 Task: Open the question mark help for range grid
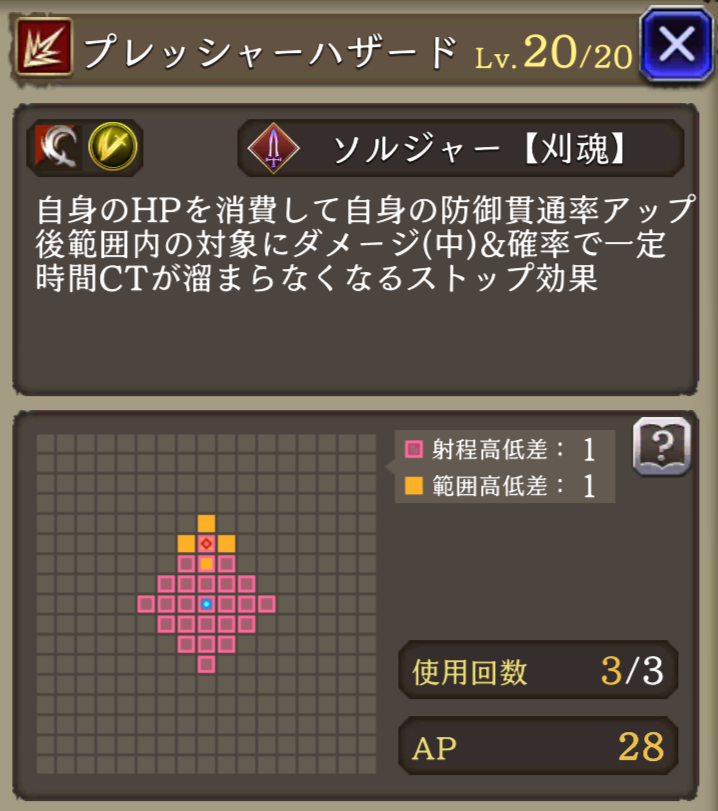point(661,446)
